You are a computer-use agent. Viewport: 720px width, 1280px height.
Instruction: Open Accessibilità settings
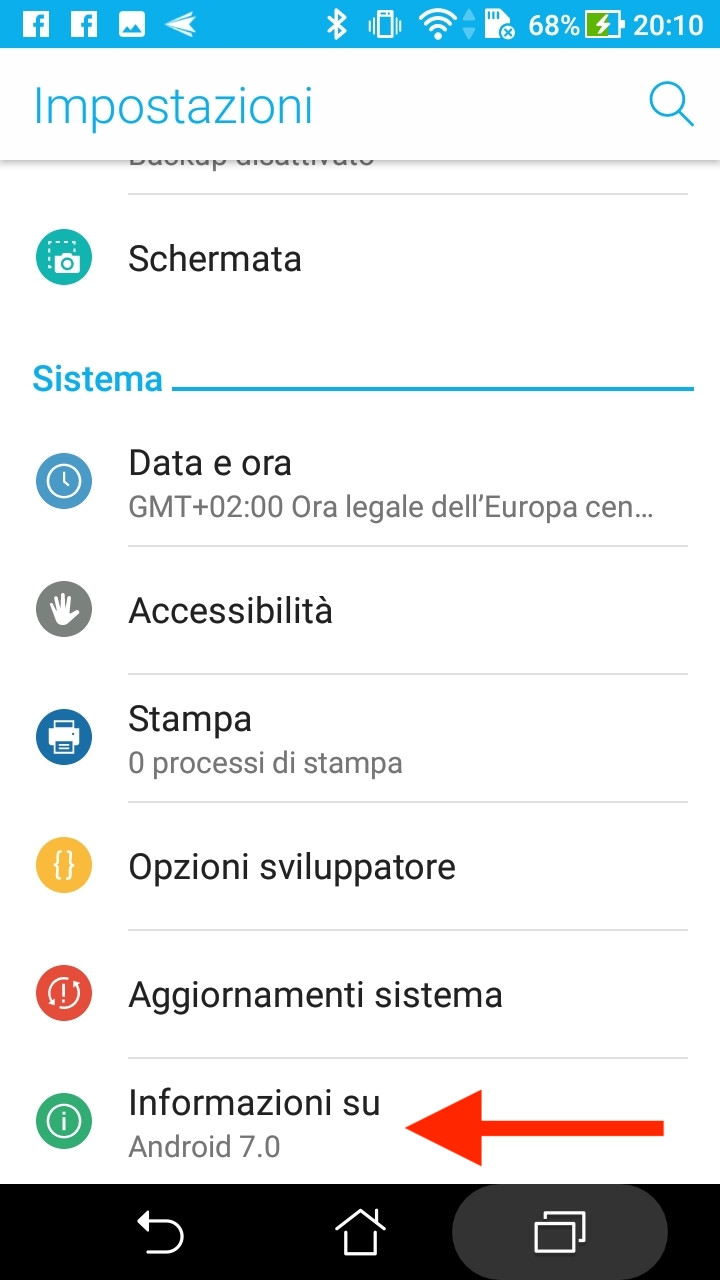click(360, 610)
